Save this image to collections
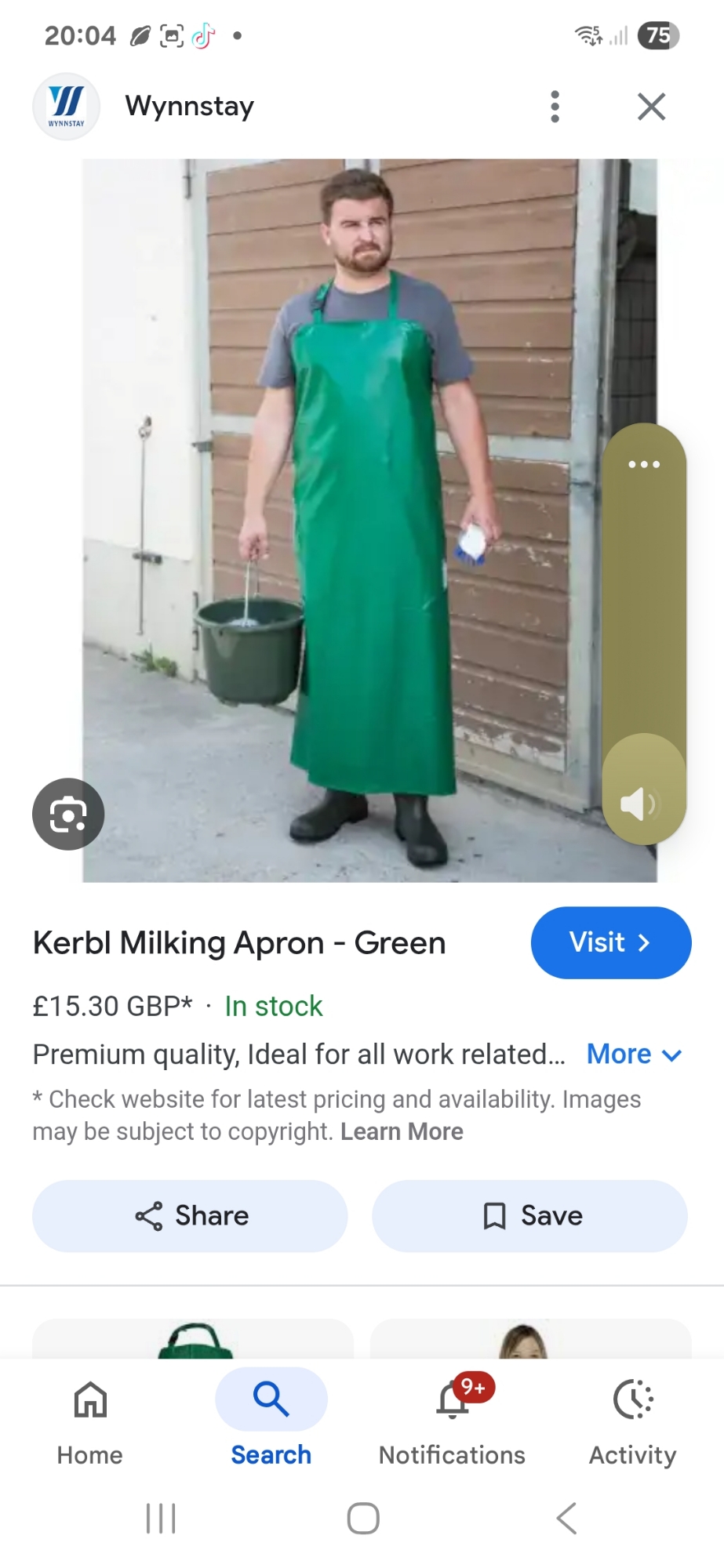The height and width of the screenshot is (1568, 724). pyautogui.click(x=530, y=1216)
